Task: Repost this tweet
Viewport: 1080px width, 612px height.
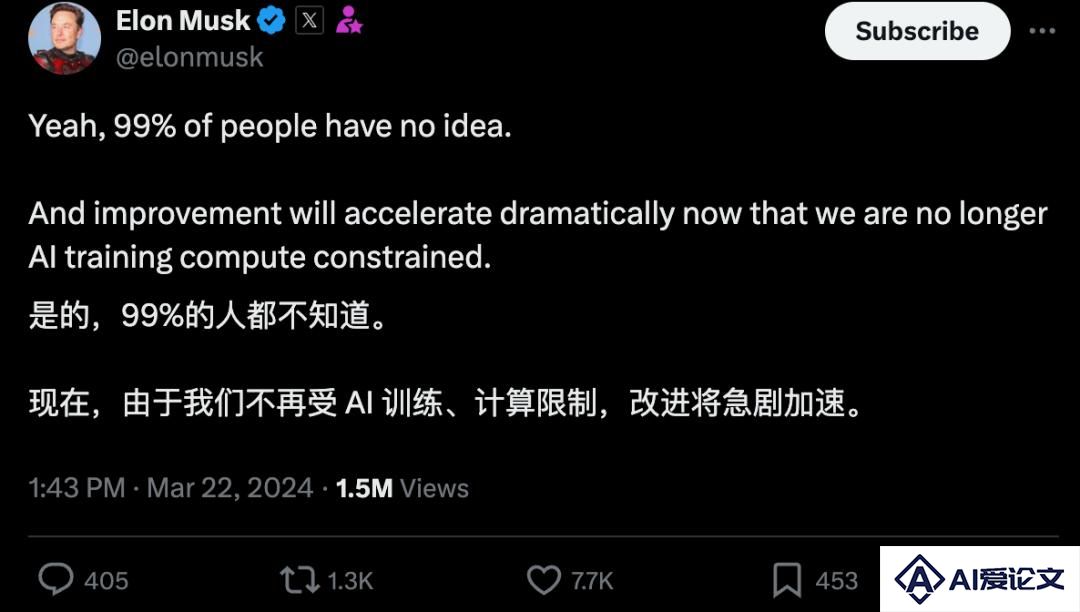Action: pyautogui.click(x=298, y=579)
